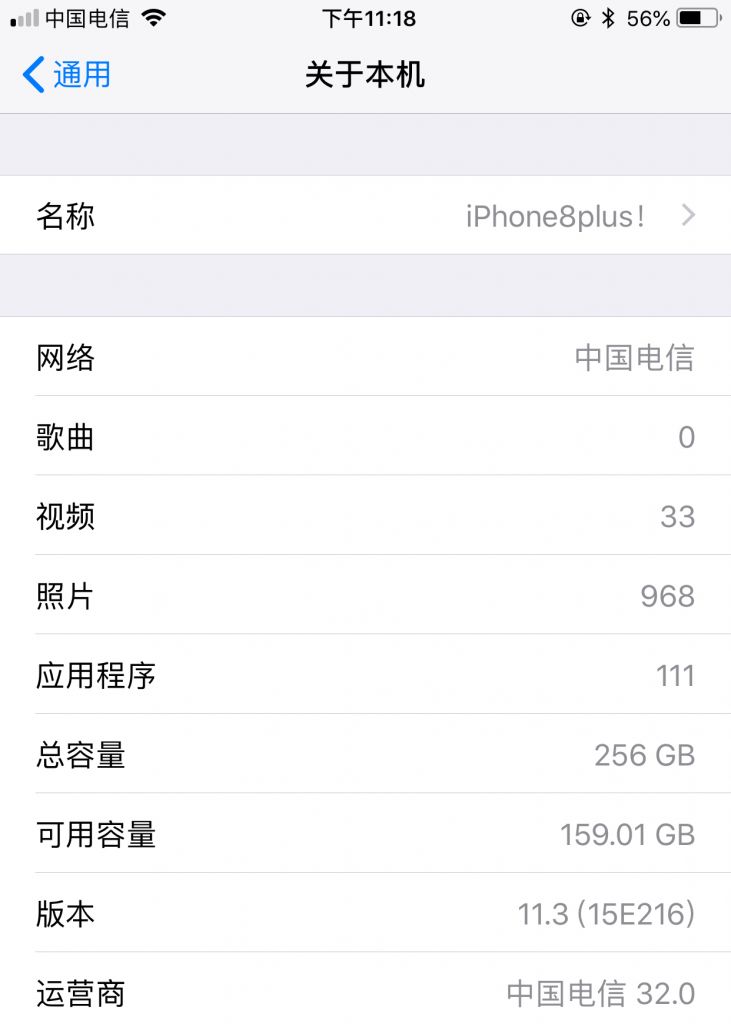Tap the orientation lock icon in status bar
The height and width of the screenshot is (1024, 731).
tap(582, 17)
